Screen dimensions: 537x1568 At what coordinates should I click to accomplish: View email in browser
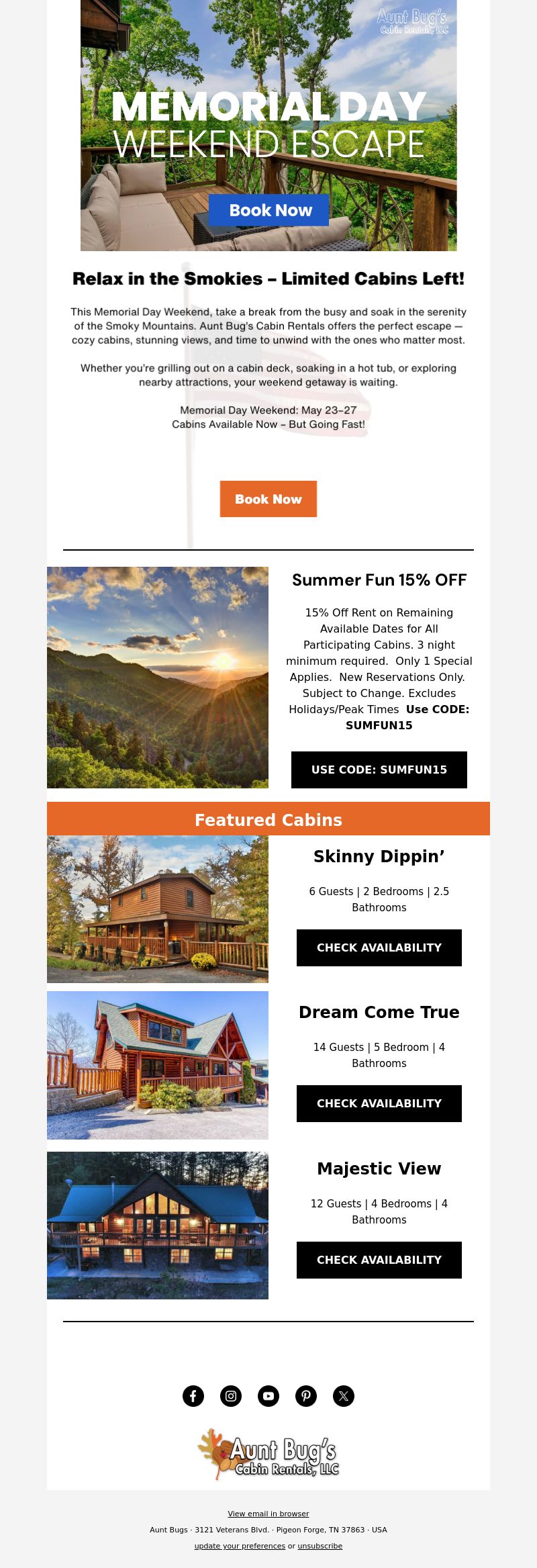[268, 1514]
